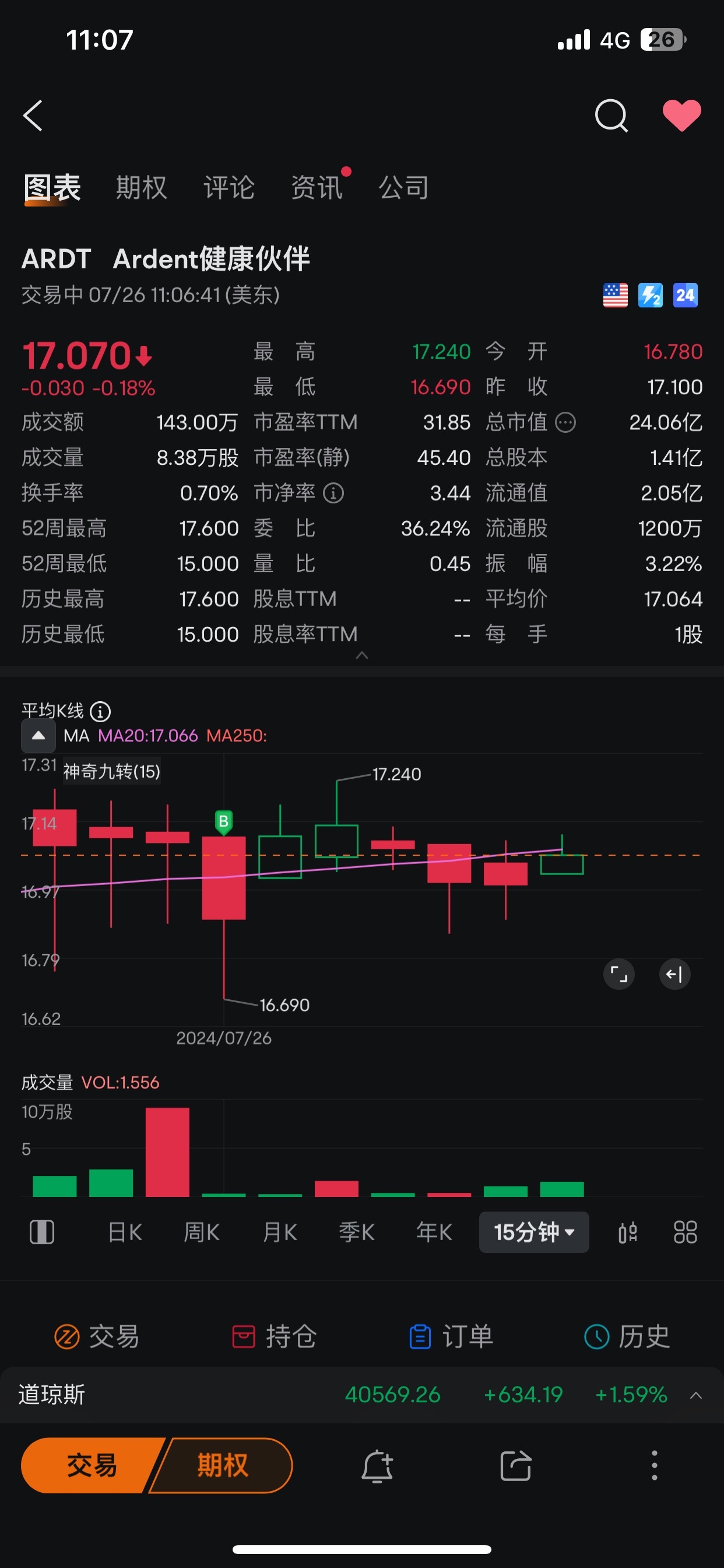This screenshot has height=1568, width=724.
Task: Tap the orange 交易 button
Action: tap(92, 1465)
